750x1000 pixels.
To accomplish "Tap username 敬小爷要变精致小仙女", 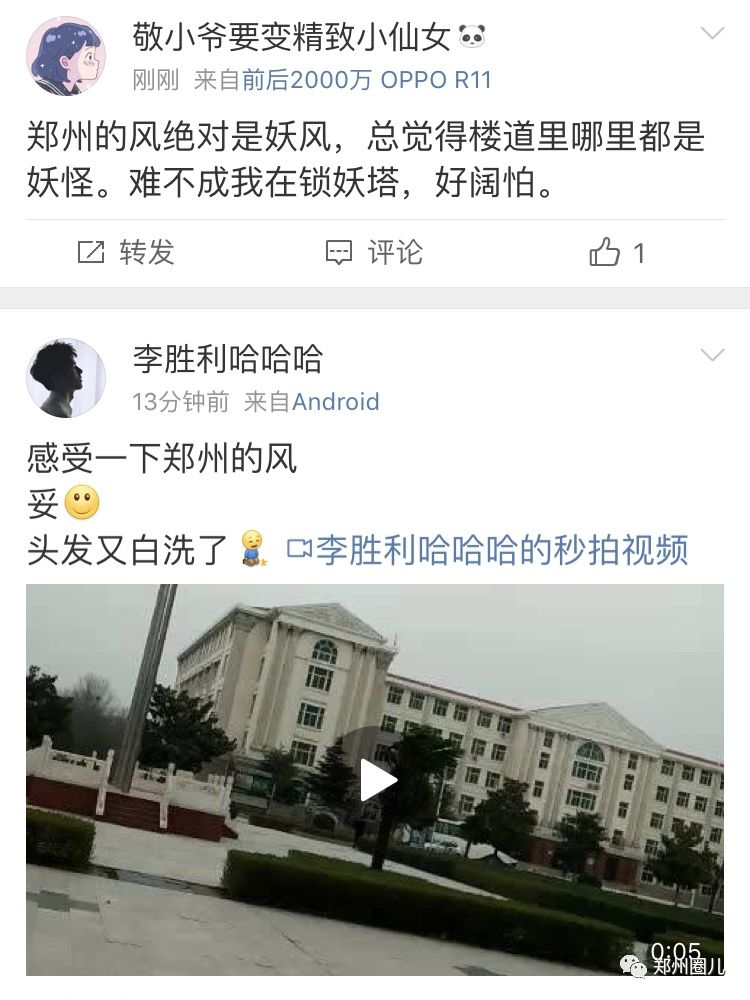I will click(292, 37).
